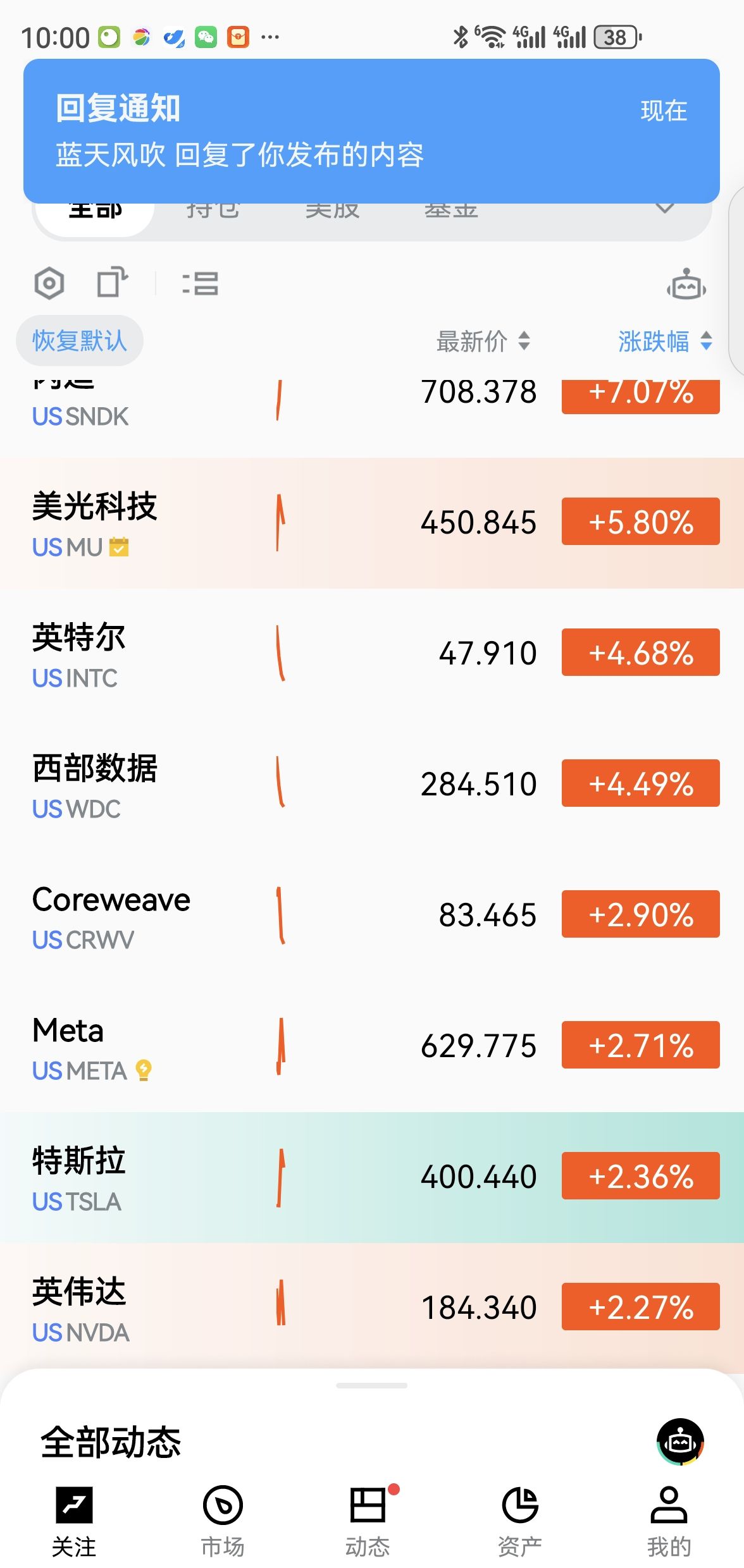Tap the floating AI robot button

pyautogui.click(x=680, y=1442)
